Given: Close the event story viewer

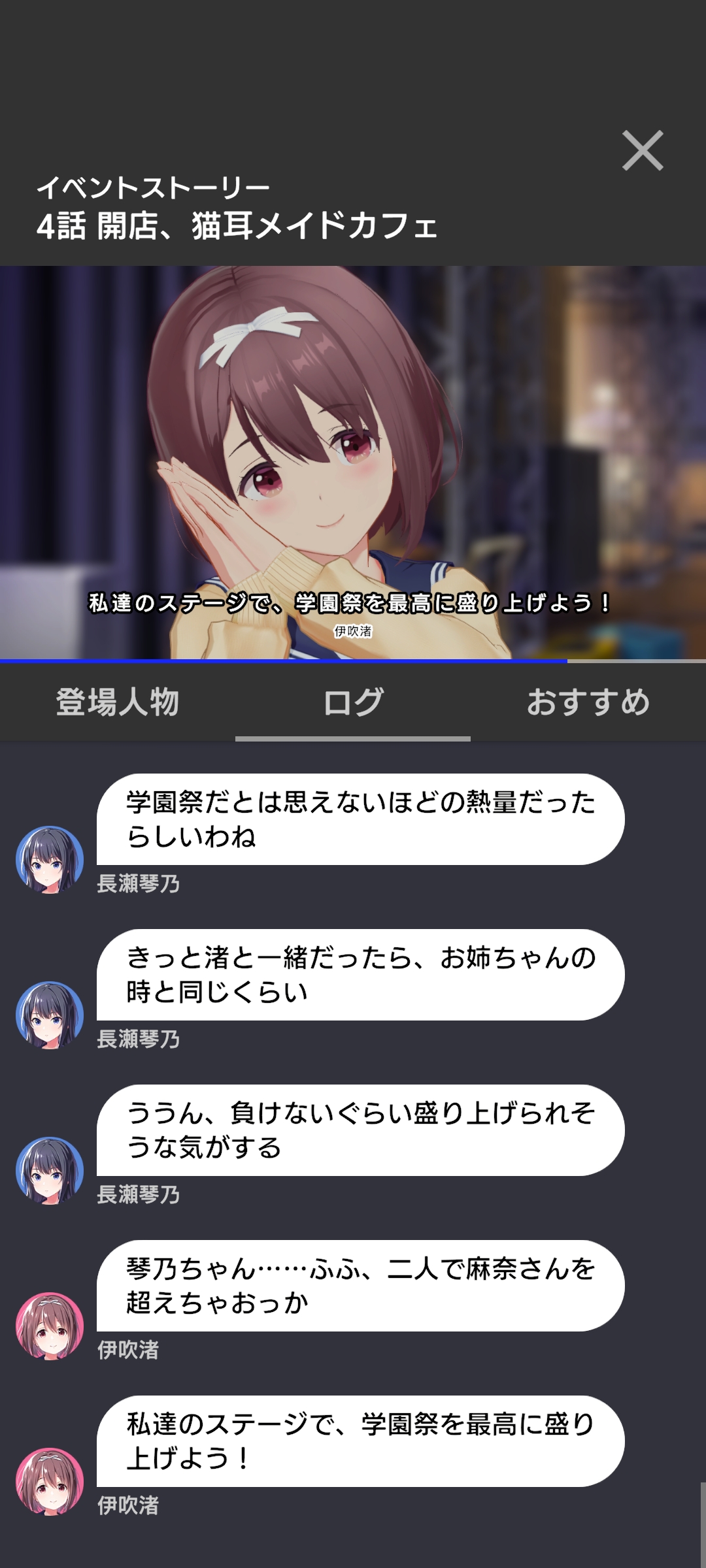Looking at the screenshot, I should [x=643, y=151].
